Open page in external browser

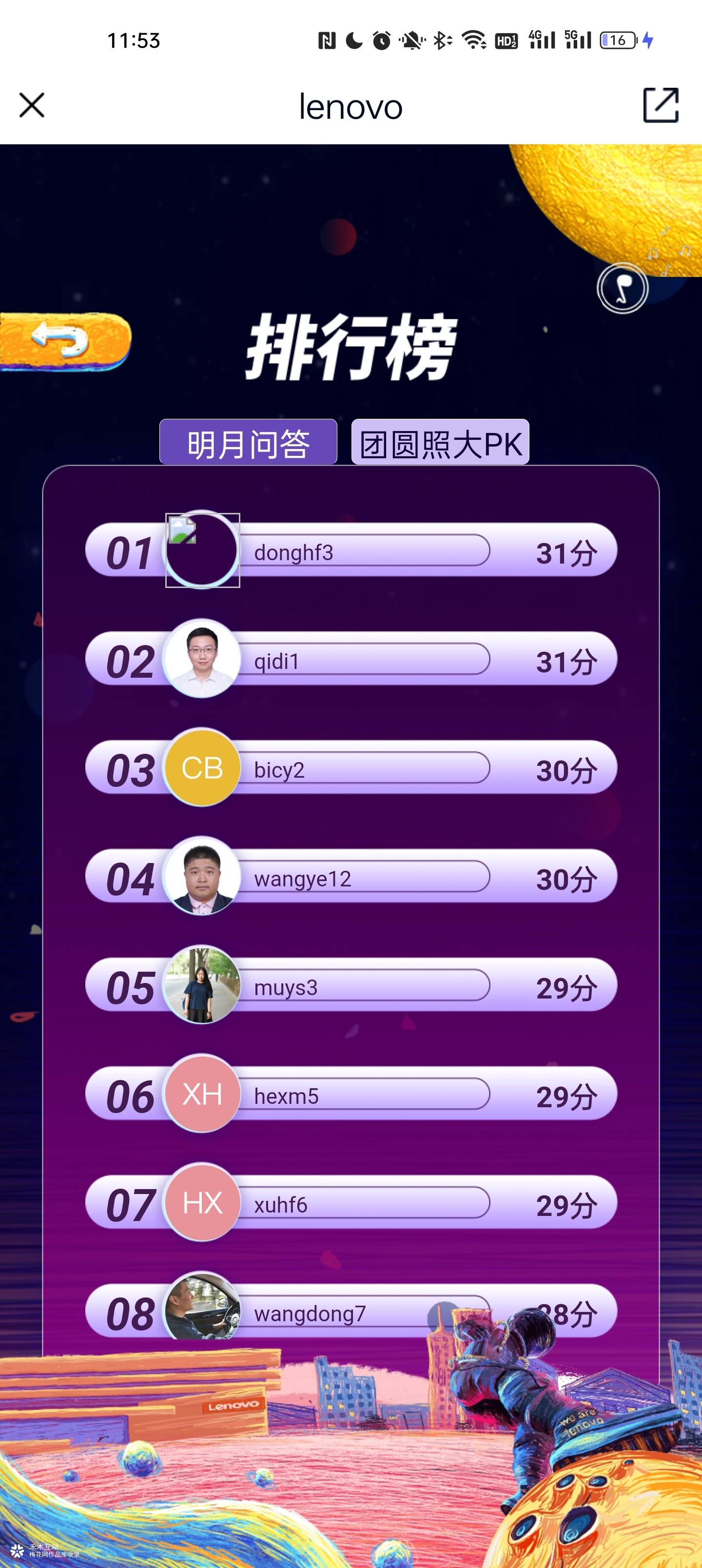coord(660,105)
